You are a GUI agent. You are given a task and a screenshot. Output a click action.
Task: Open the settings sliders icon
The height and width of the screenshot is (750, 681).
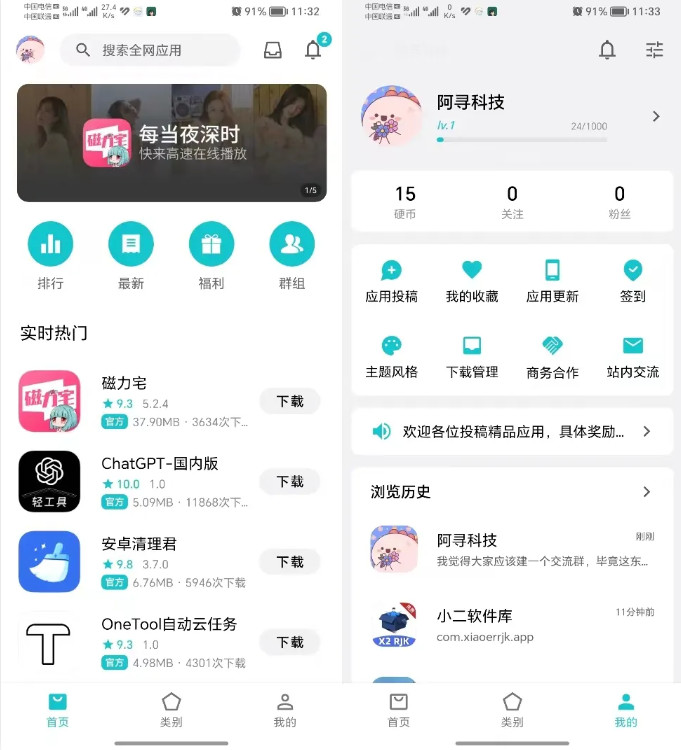(x=654, y=50)
